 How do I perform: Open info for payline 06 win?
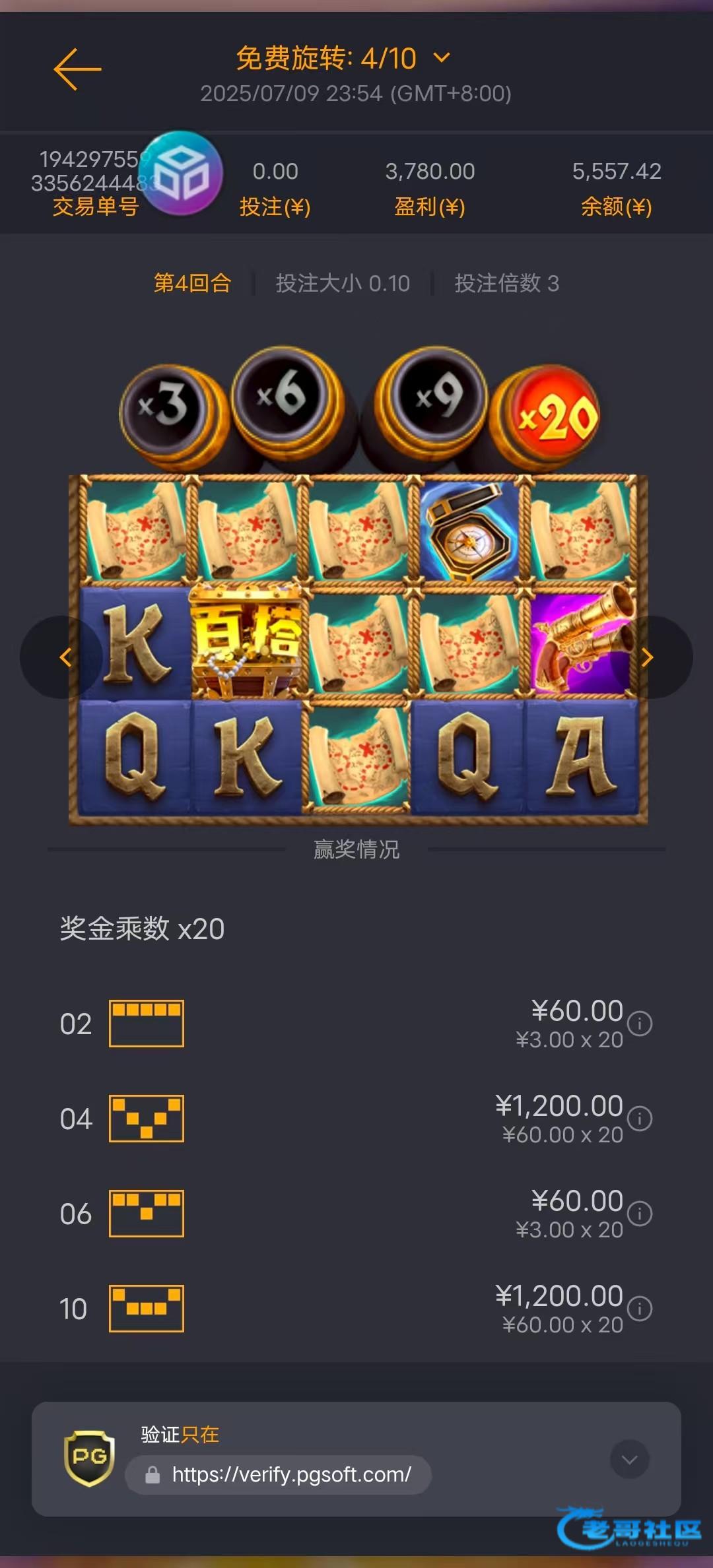coord(640,1214)
